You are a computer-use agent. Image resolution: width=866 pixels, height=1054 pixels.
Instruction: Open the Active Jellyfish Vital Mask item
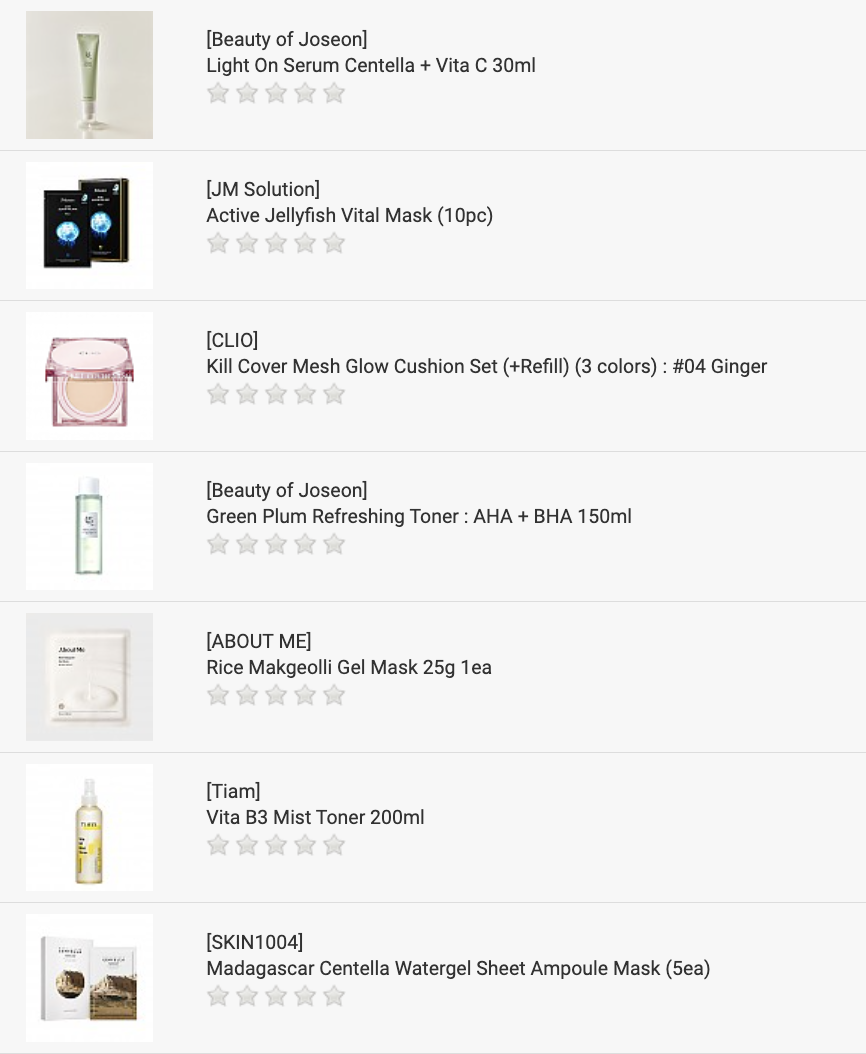[349, 216]
